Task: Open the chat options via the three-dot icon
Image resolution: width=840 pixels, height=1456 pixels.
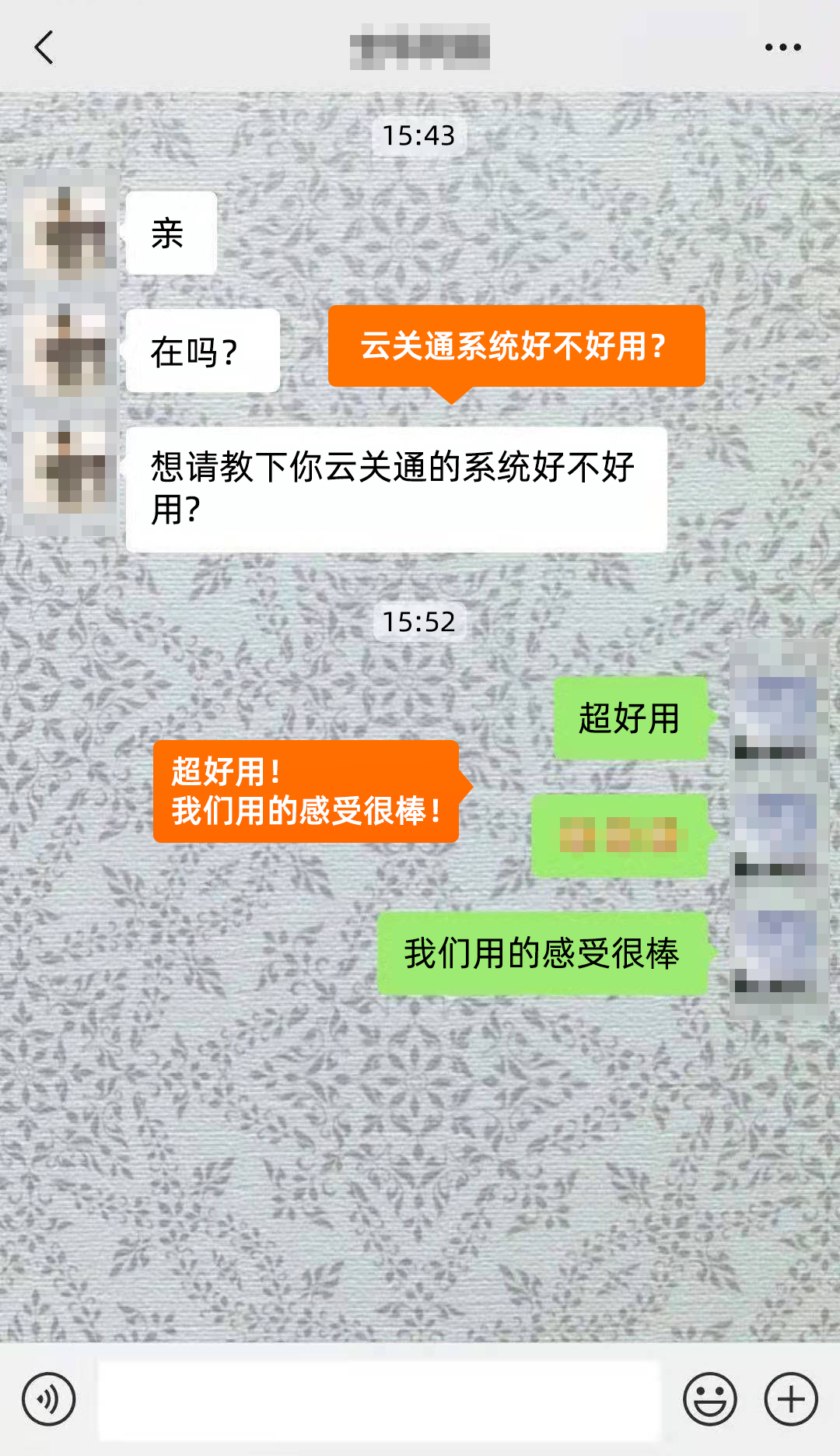Action: 782,47
